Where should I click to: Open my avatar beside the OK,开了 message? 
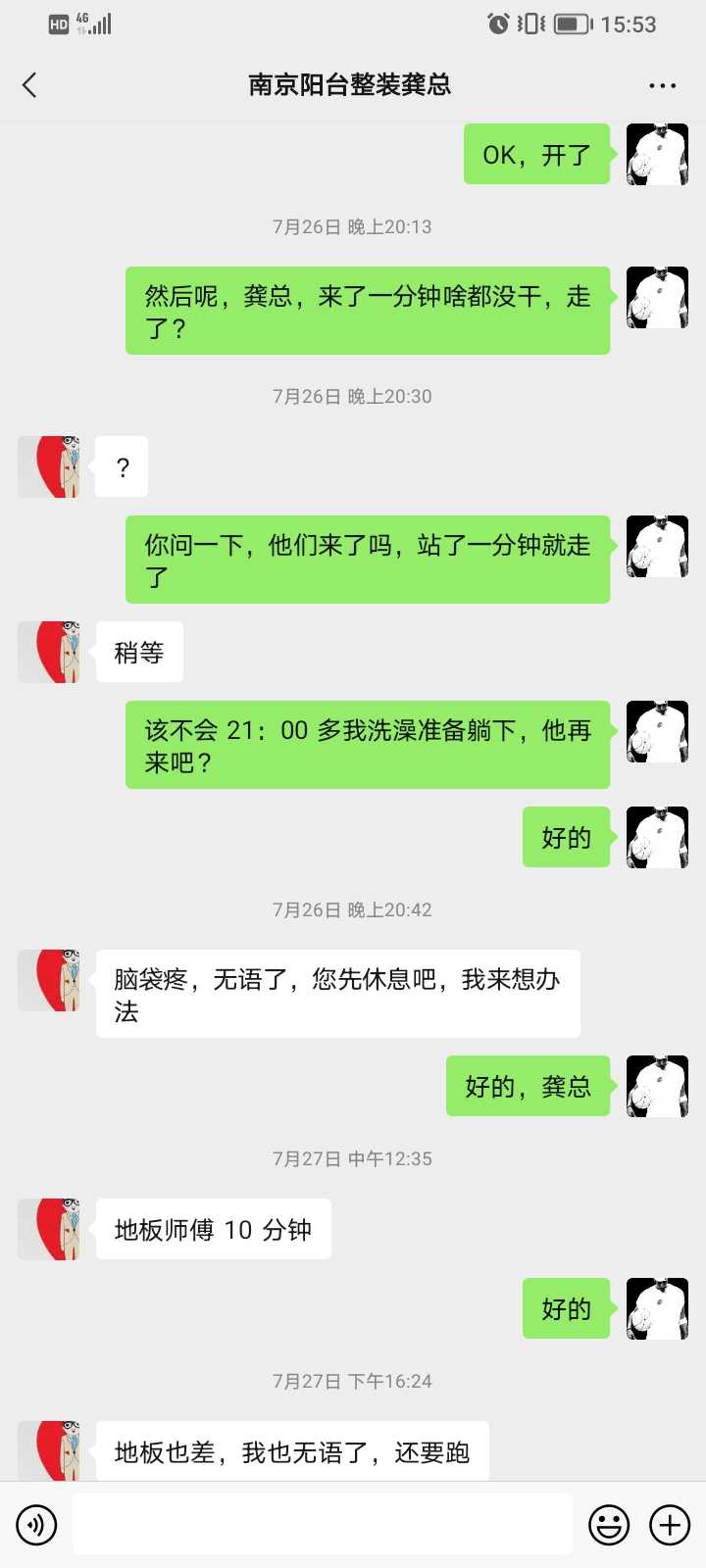pos(657,154)
